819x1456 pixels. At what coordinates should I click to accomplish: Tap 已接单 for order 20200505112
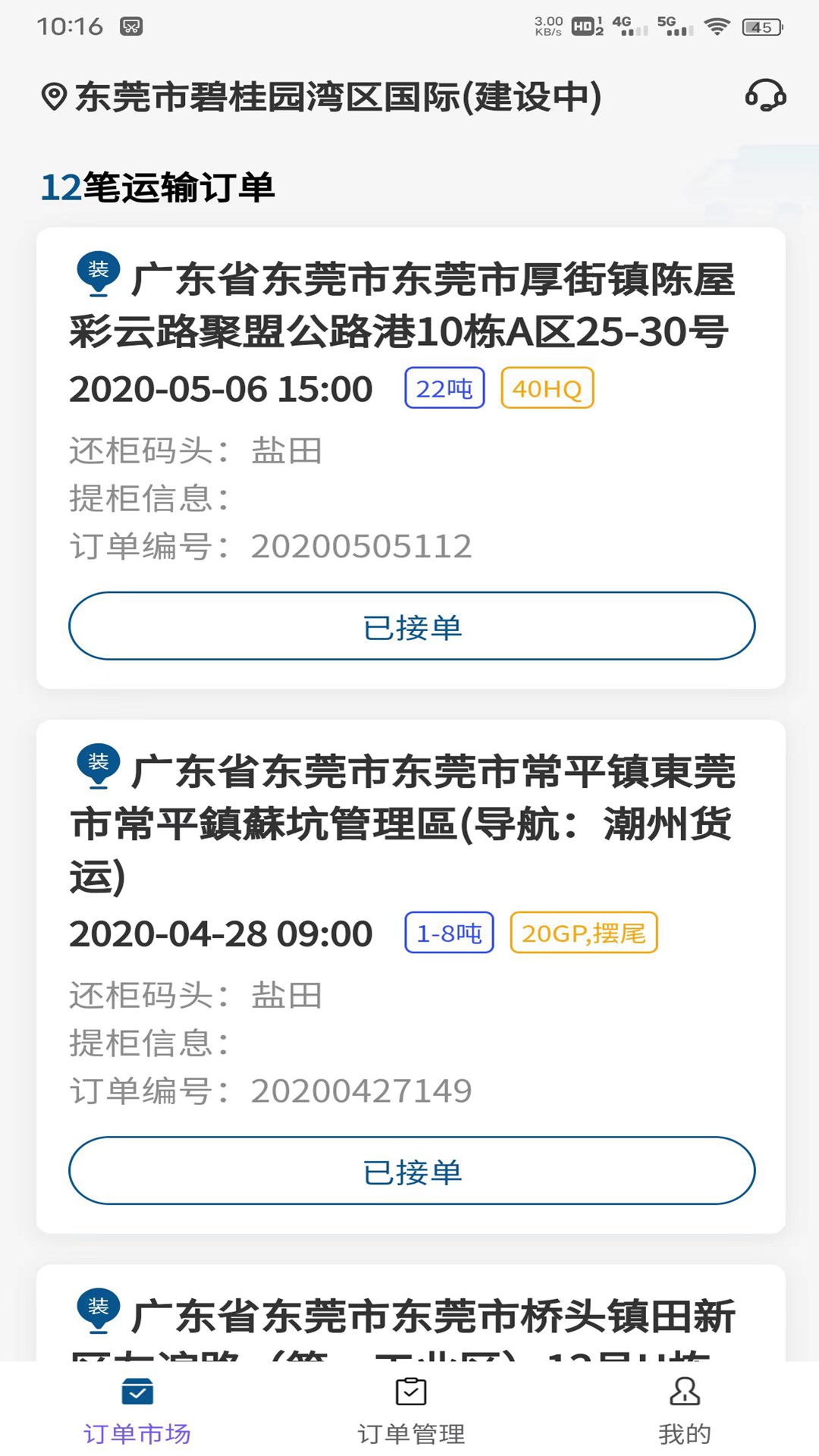click(x=412, y=626)
